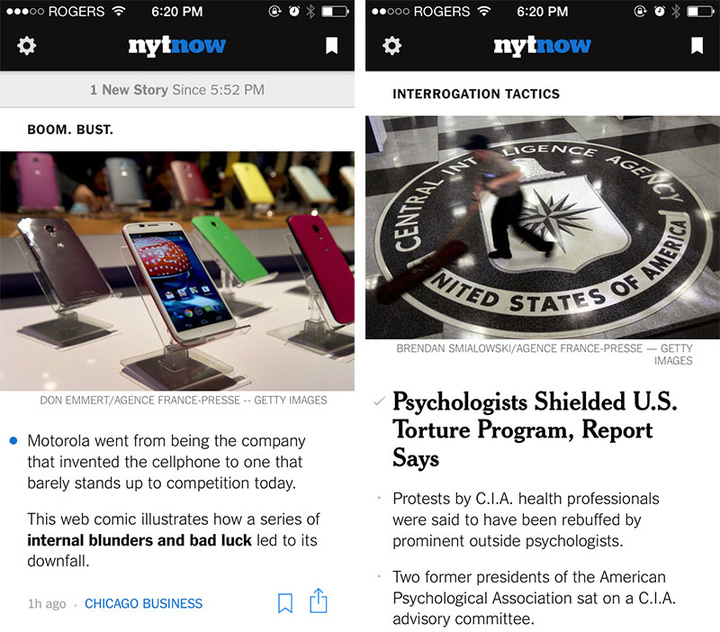Open the Chicago Business source link
Image resolution: width=720 pixels, height=632 pixels.
[143, 604]
